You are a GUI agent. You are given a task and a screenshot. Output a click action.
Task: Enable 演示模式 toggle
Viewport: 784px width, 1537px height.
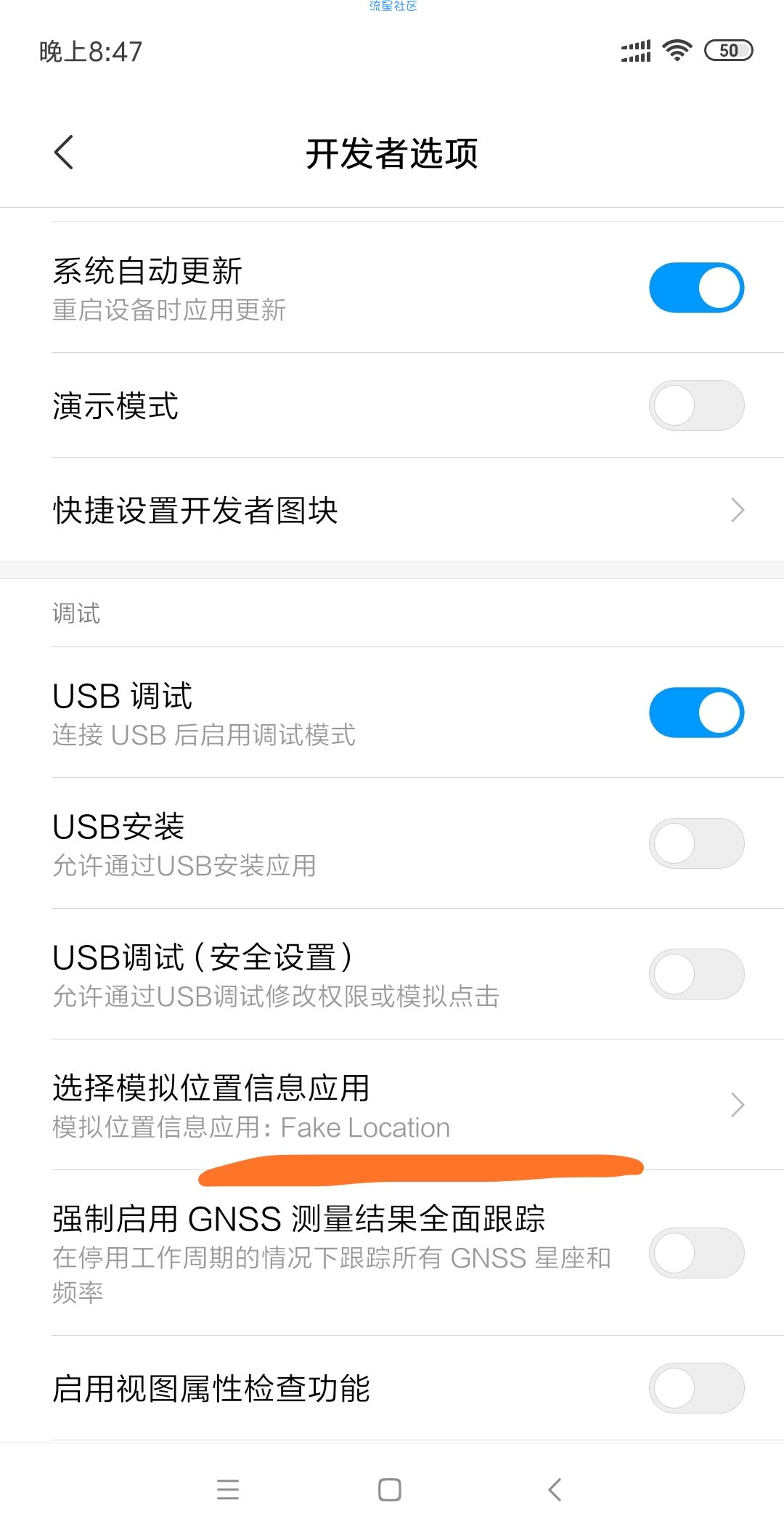point(696,405)
